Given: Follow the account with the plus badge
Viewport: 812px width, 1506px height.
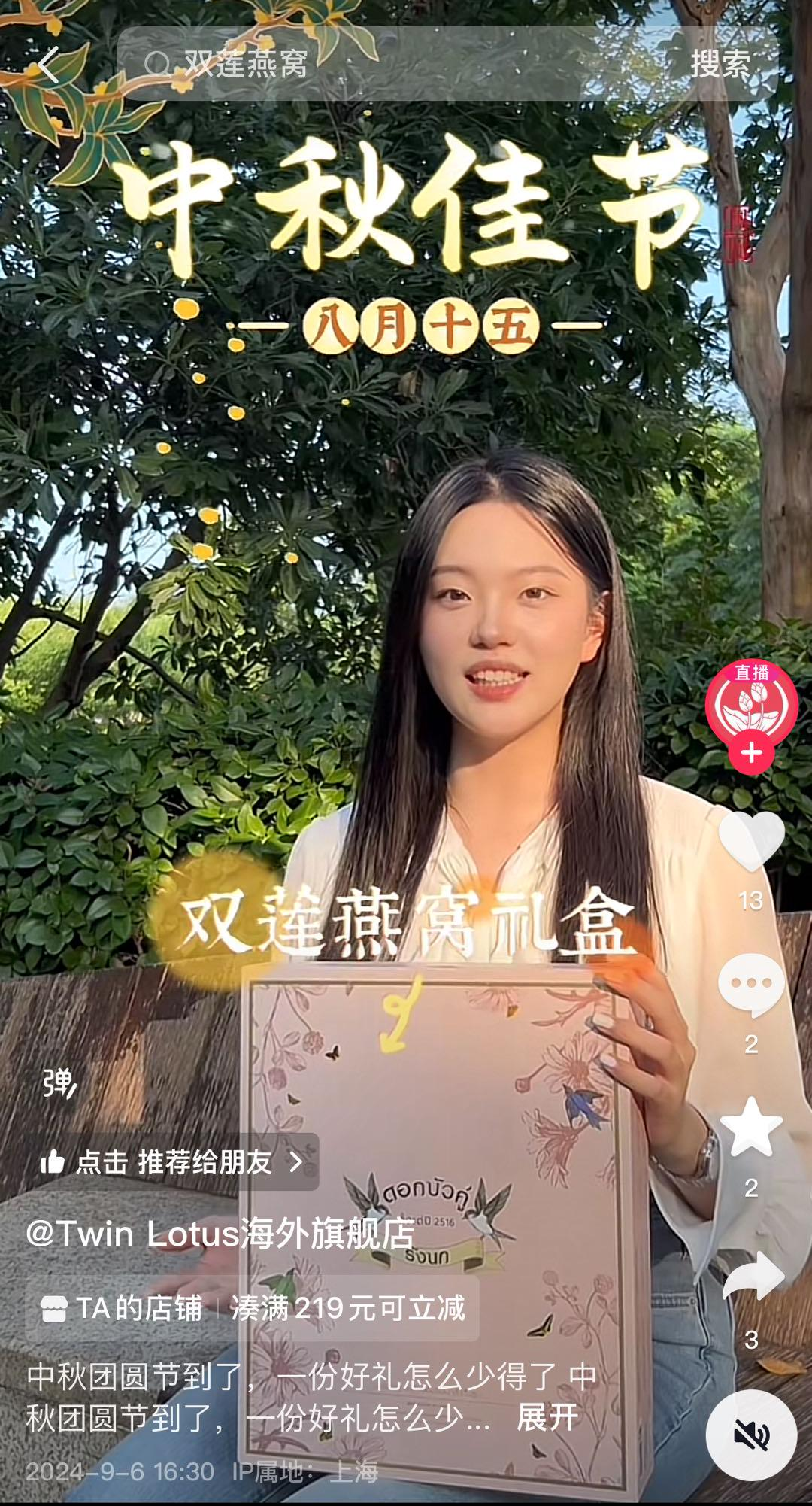Looking at the screenshot, I should [x=751, y=754].
